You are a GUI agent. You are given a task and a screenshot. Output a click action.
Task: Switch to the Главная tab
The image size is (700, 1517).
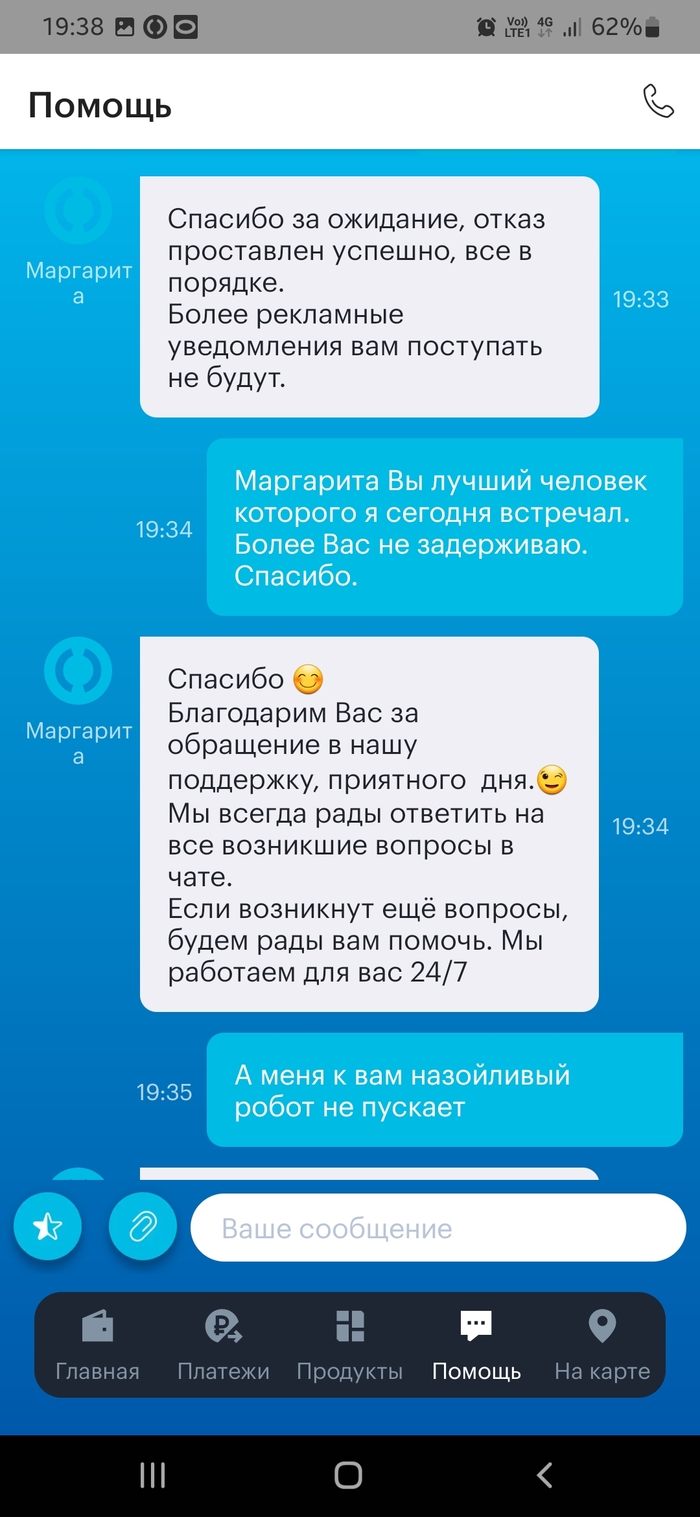97,1345
